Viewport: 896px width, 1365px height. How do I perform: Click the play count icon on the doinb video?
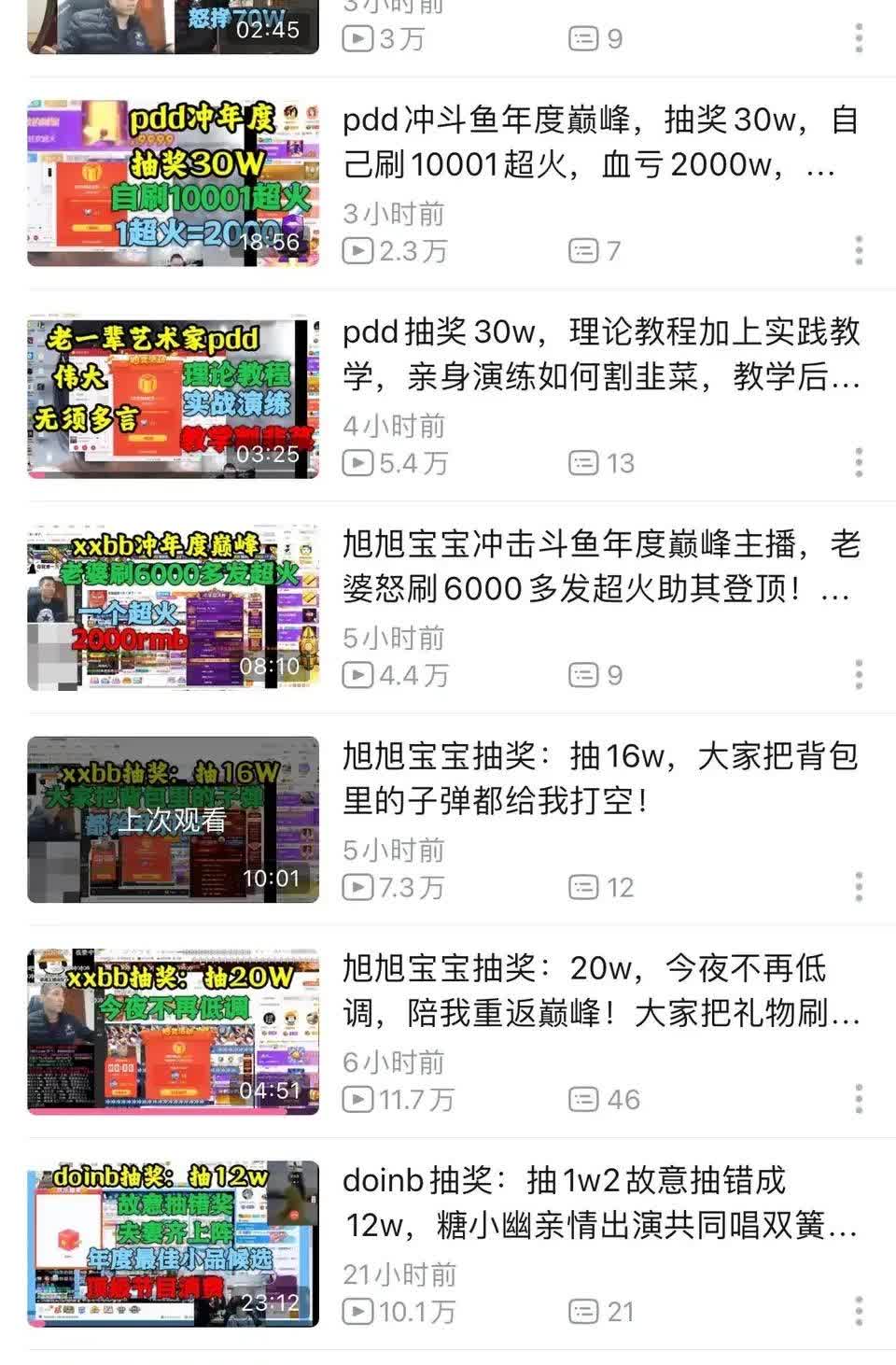[359, 1311]
